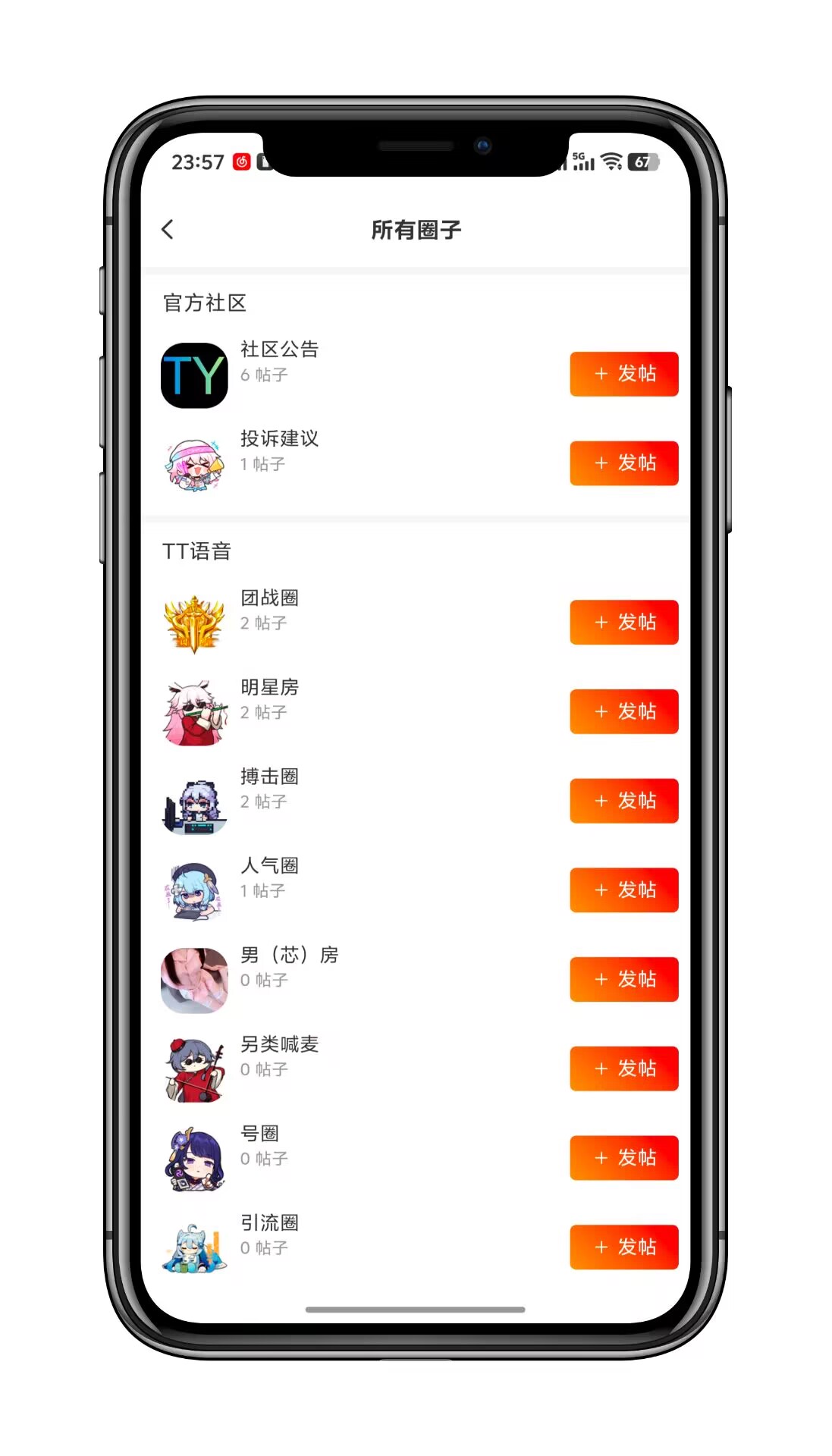Open the 引流圈 circle

[269, 1223]
